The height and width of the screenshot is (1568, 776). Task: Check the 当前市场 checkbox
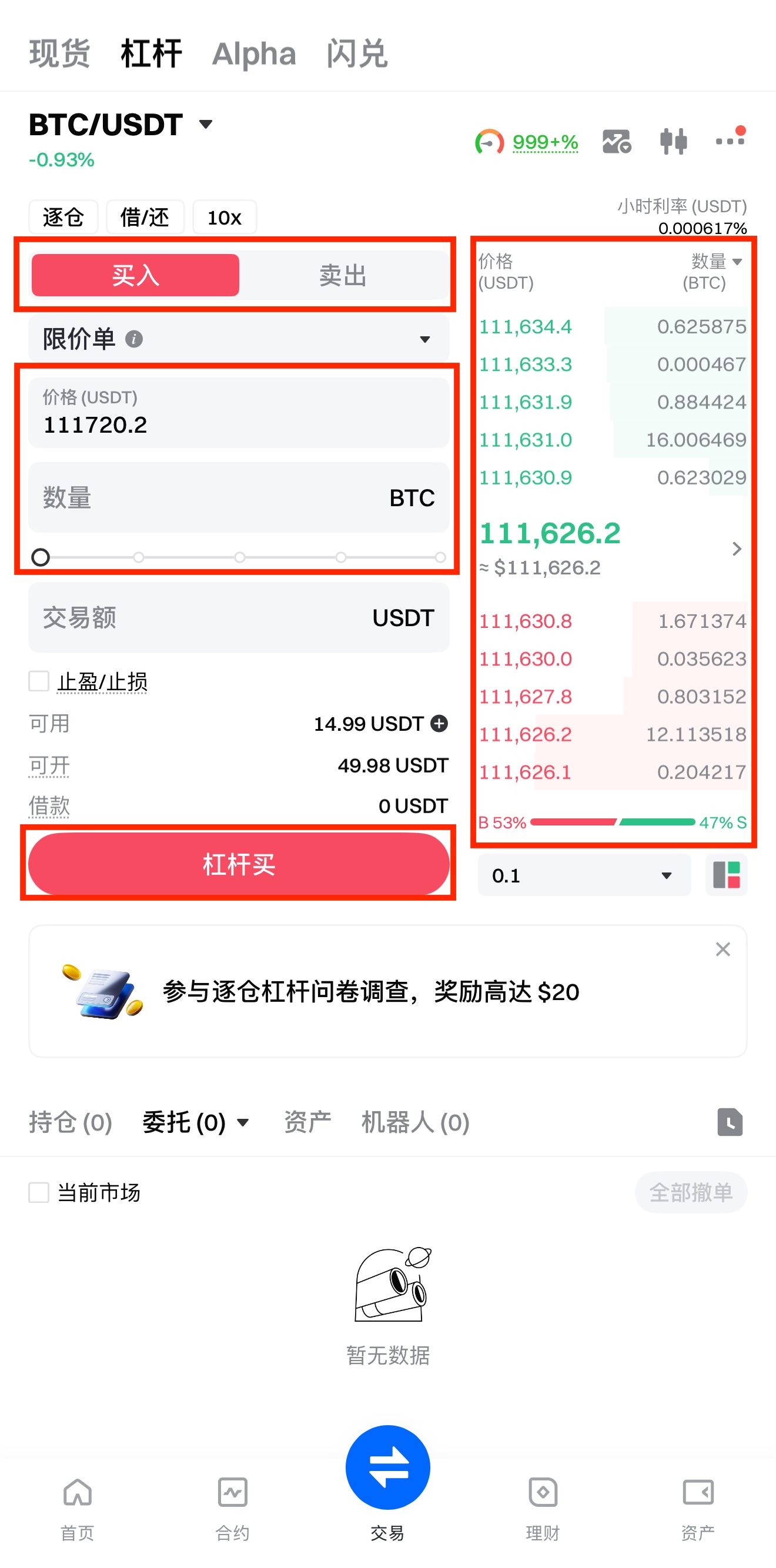(39, 1192)
